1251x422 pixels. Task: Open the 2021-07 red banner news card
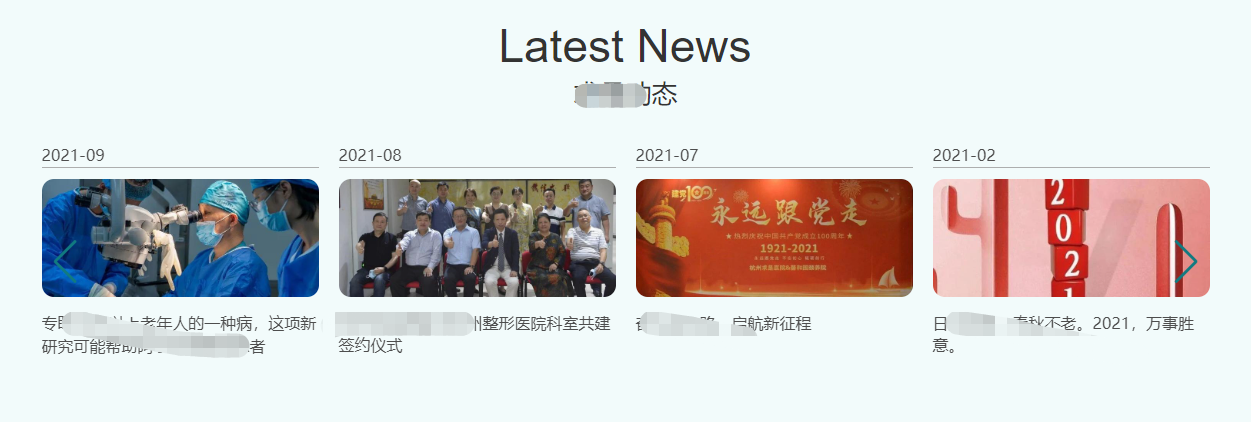774,238
